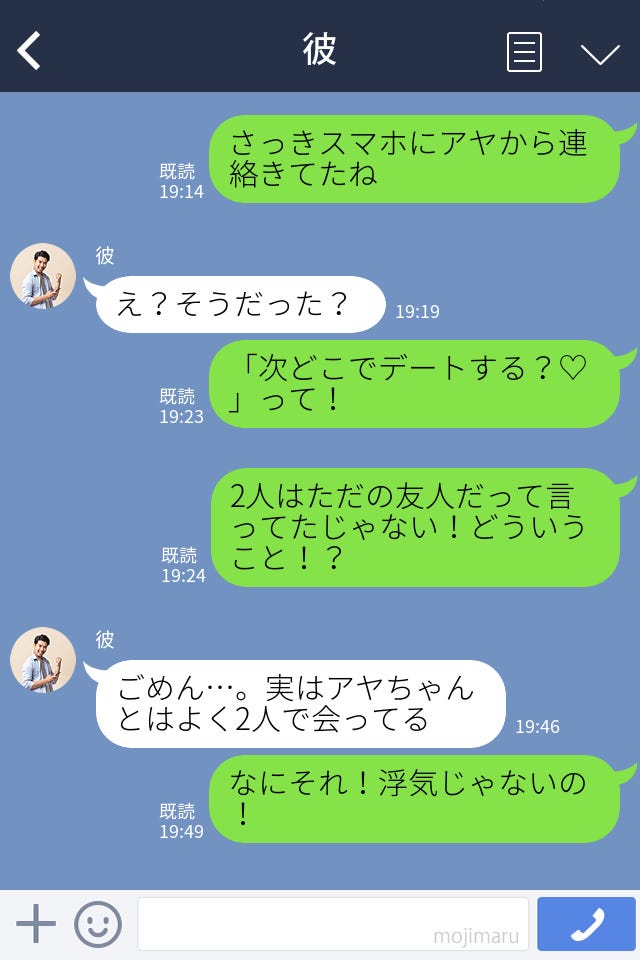This screenshot has height=960, width=640.
Task: View 彼's profile photo beside ごめん… message
Action: [x=43, y=660]
